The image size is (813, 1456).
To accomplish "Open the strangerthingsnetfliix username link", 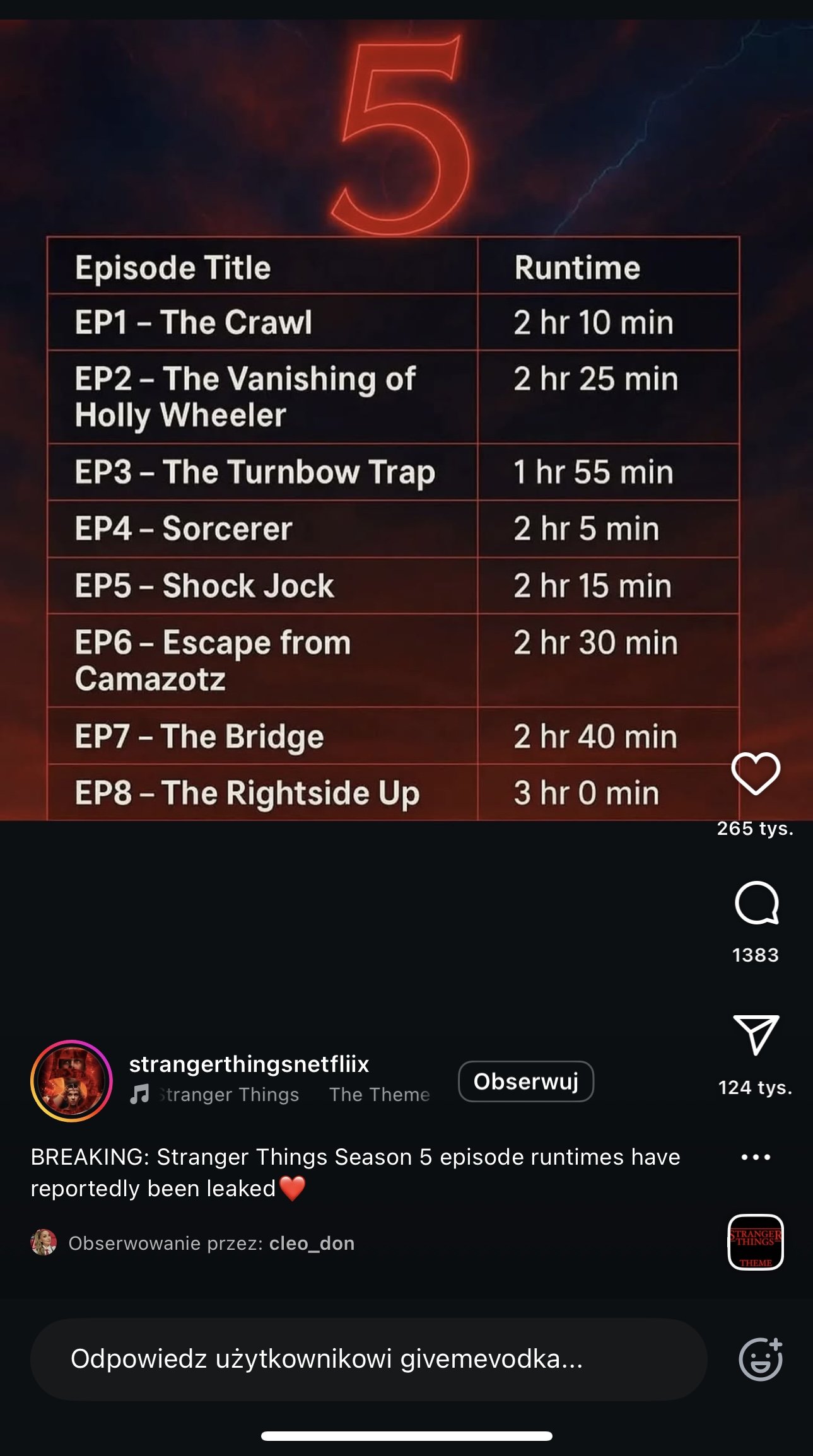I will click(249, 1064).
